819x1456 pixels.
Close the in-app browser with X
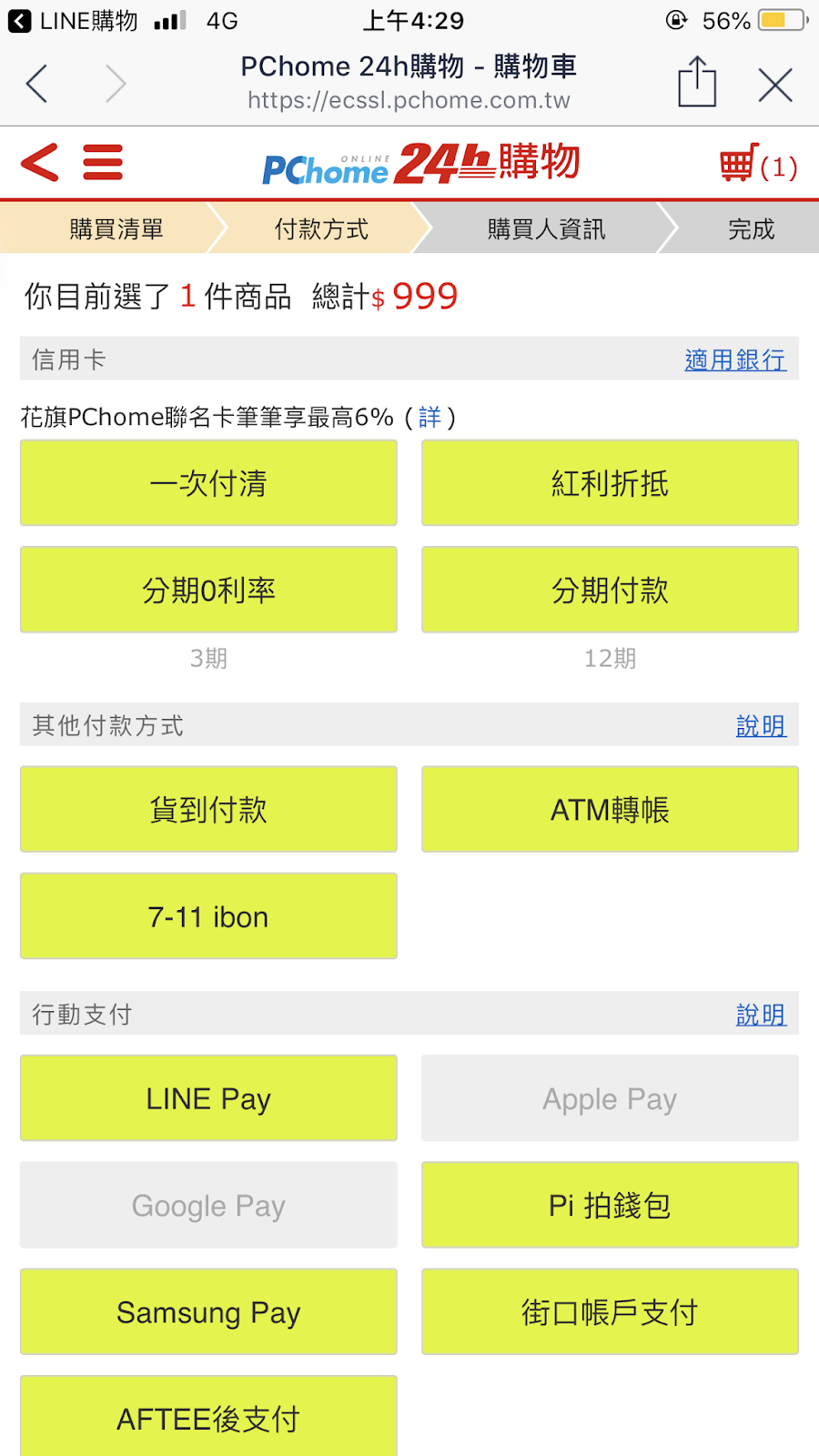pos(775,86)
